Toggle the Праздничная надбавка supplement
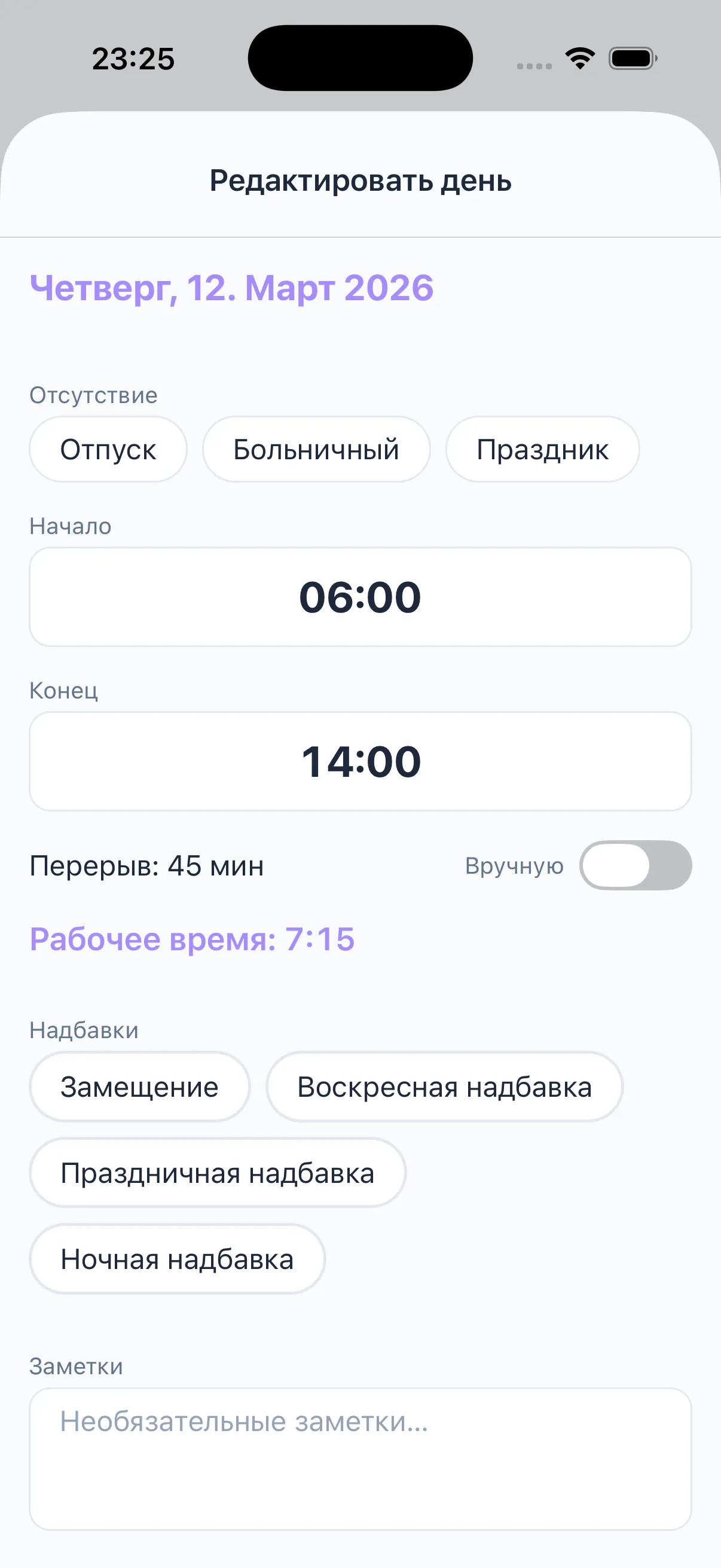The height and width of the screenshot is (1568, 721). pyautogui.click(x=217, y=1173)
